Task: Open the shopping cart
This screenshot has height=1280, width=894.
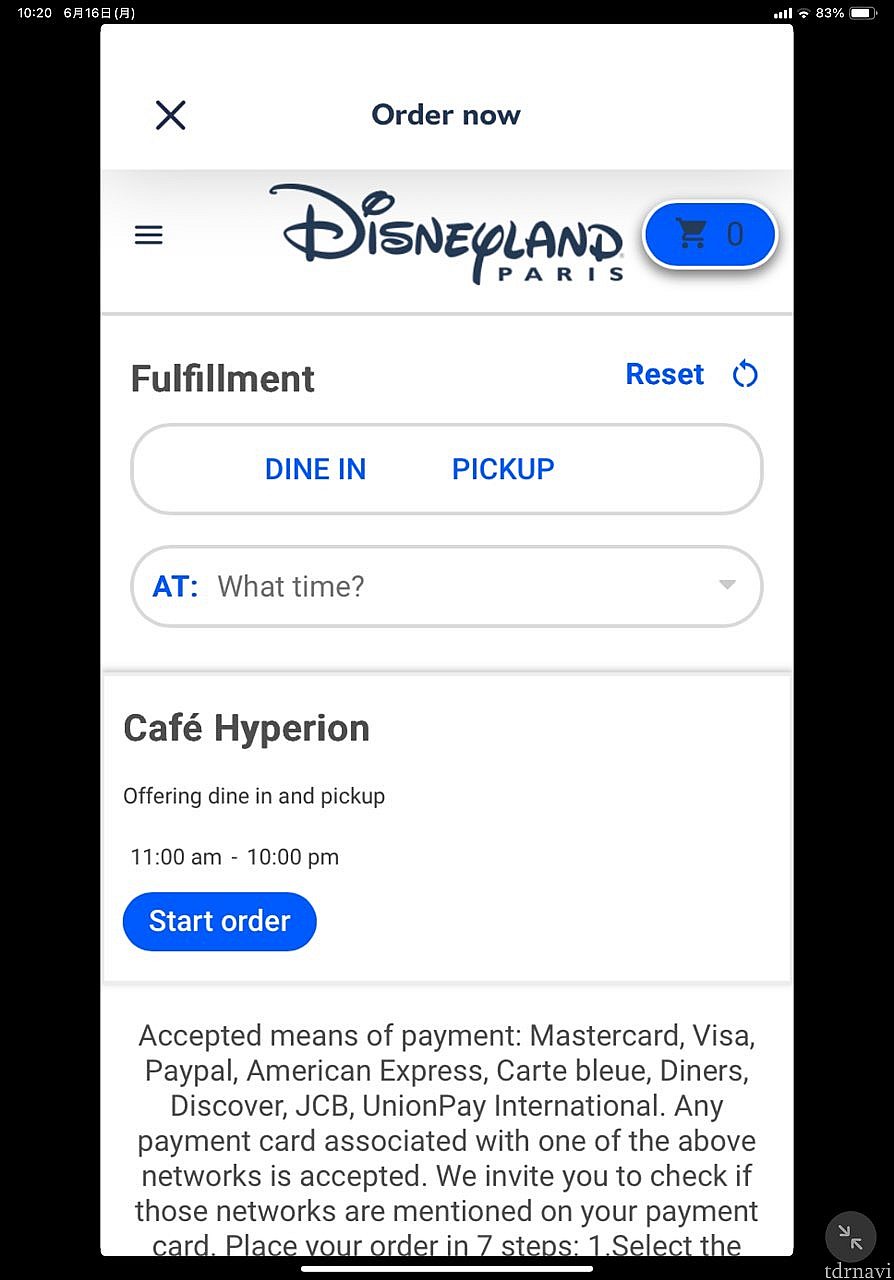Action: (x=710, y=235)
